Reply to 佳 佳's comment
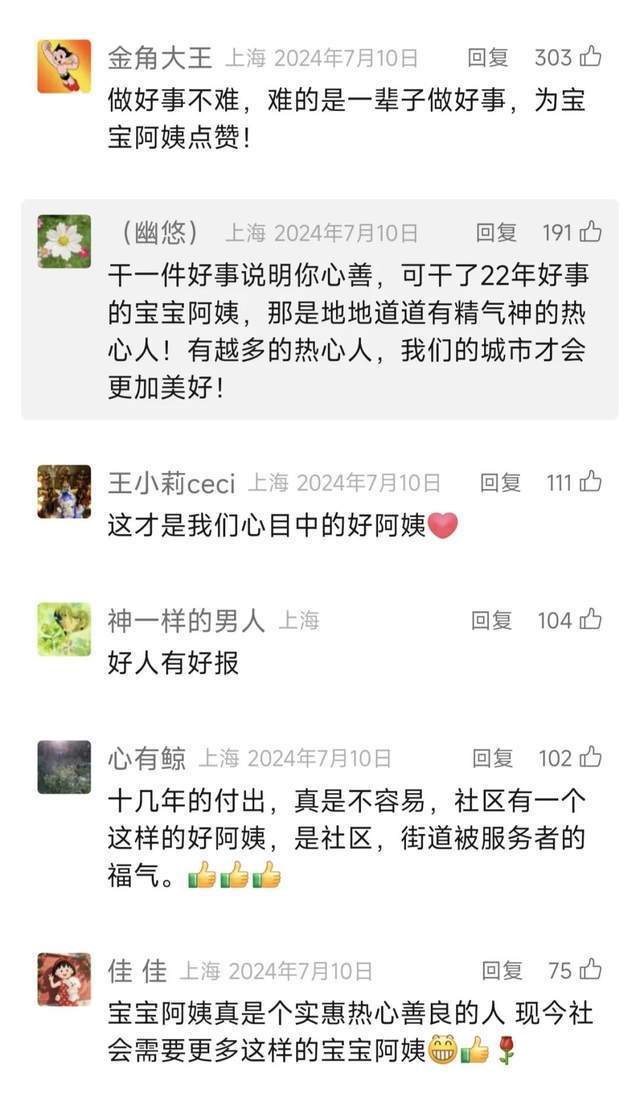The width and height of the screenshot is (640, 1097). [502, 970]
